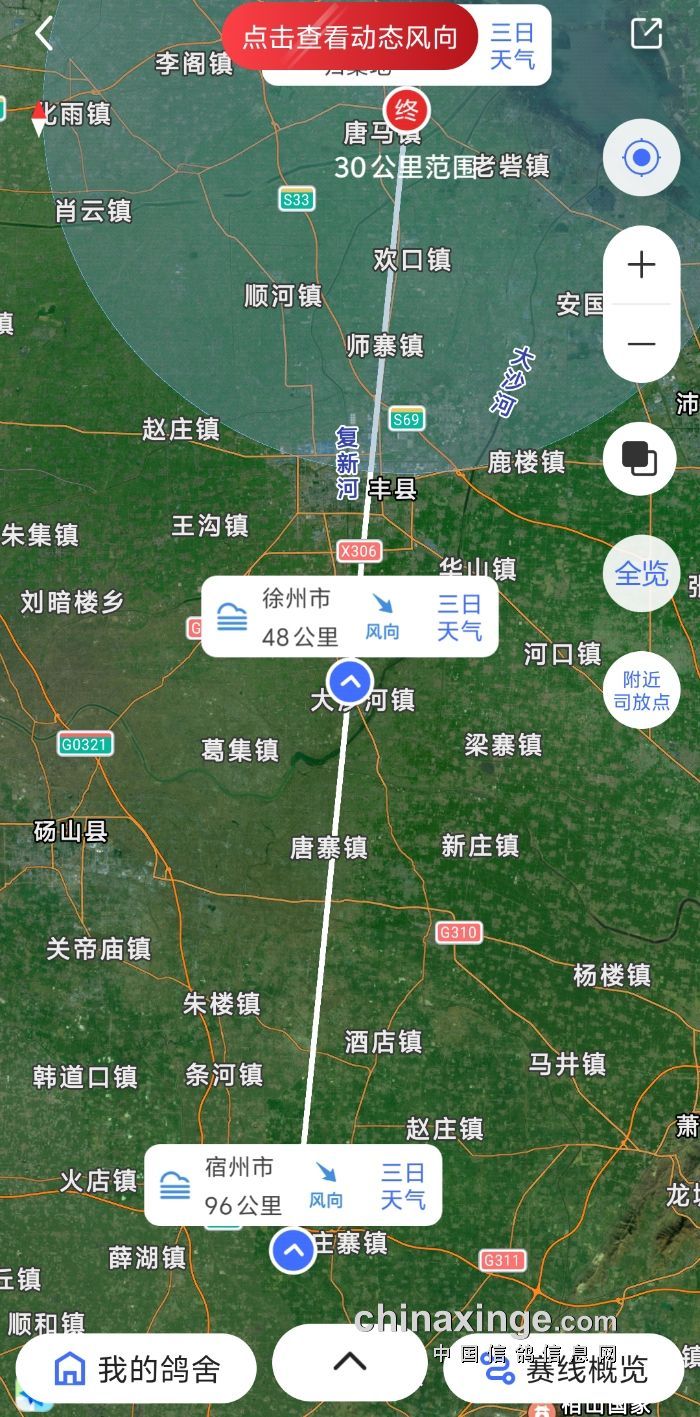Viewport: 700px width, 1417px height.
Task: Select the 48 km route waypoint marker
Action: tap(350, 683)
